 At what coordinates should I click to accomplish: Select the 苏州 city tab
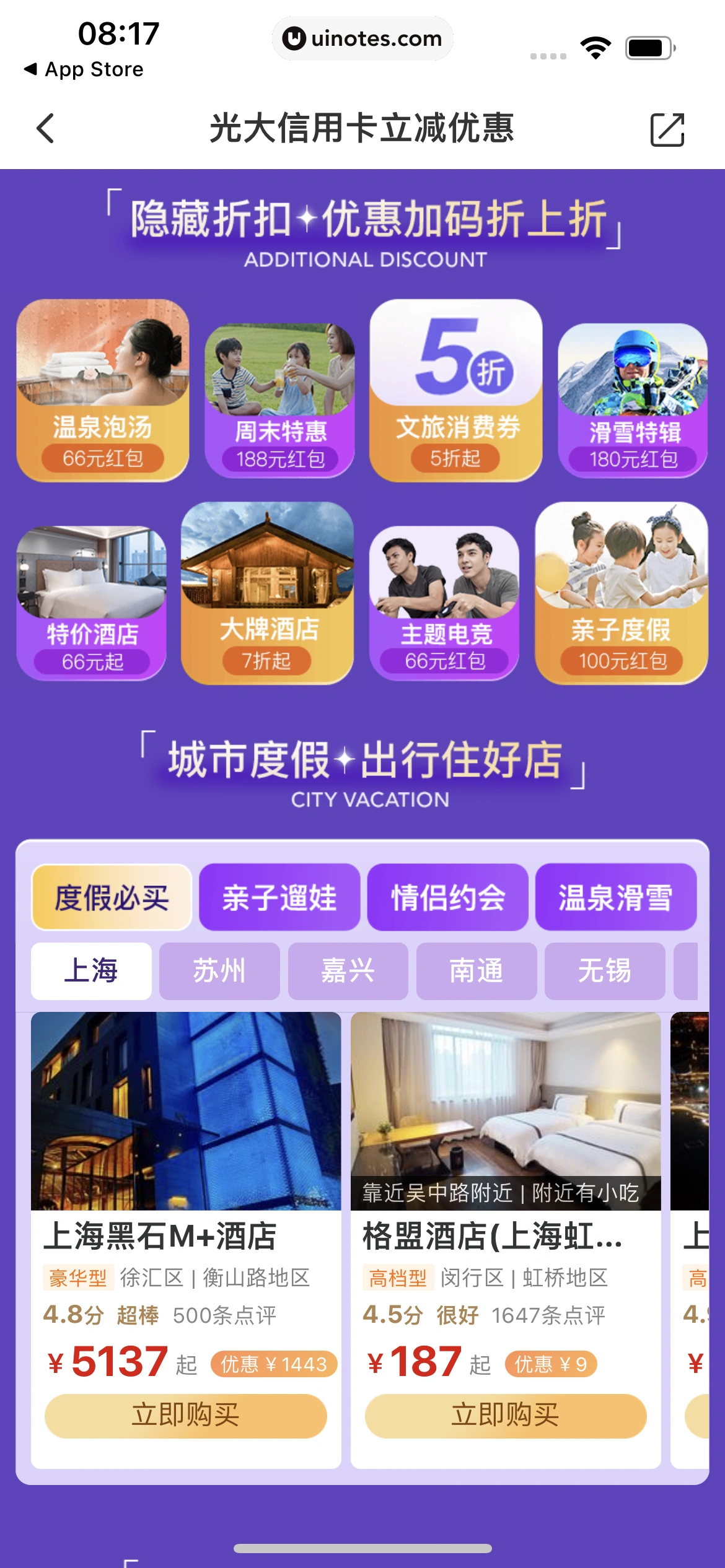(219, 970)
